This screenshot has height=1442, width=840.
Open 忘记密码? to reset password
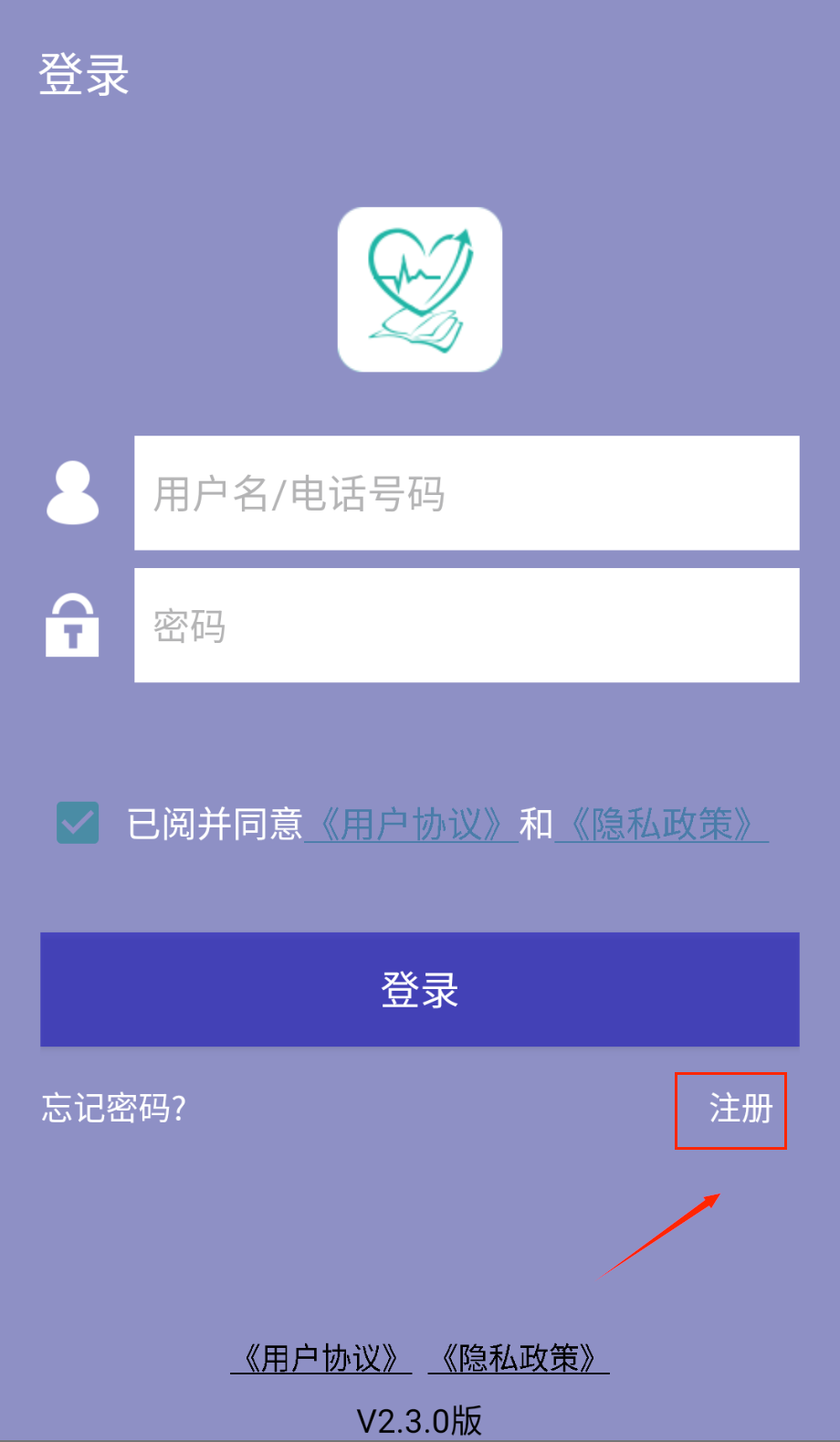[114, 1109]
